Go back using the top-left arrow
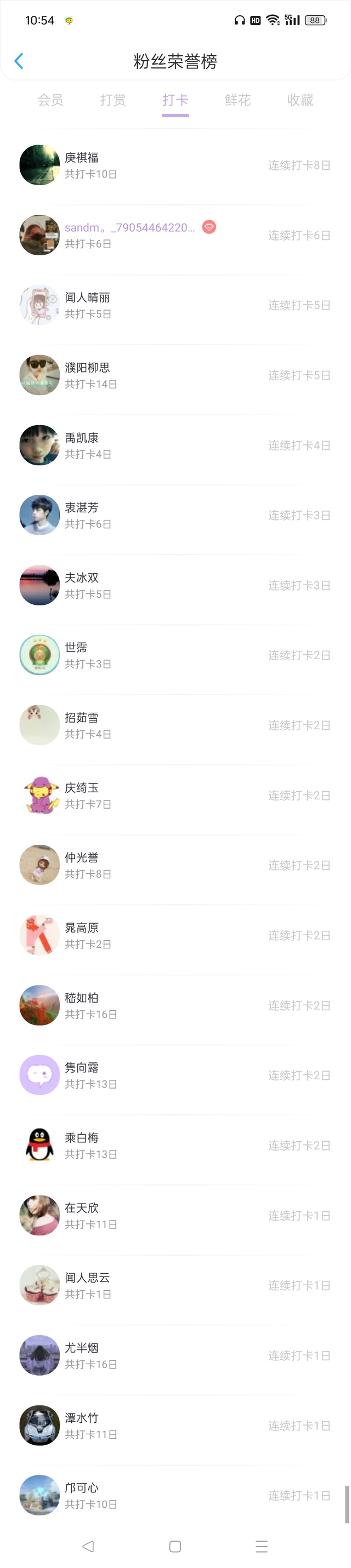Screen dimensions: 351x1568 click(x=18, y=61)
